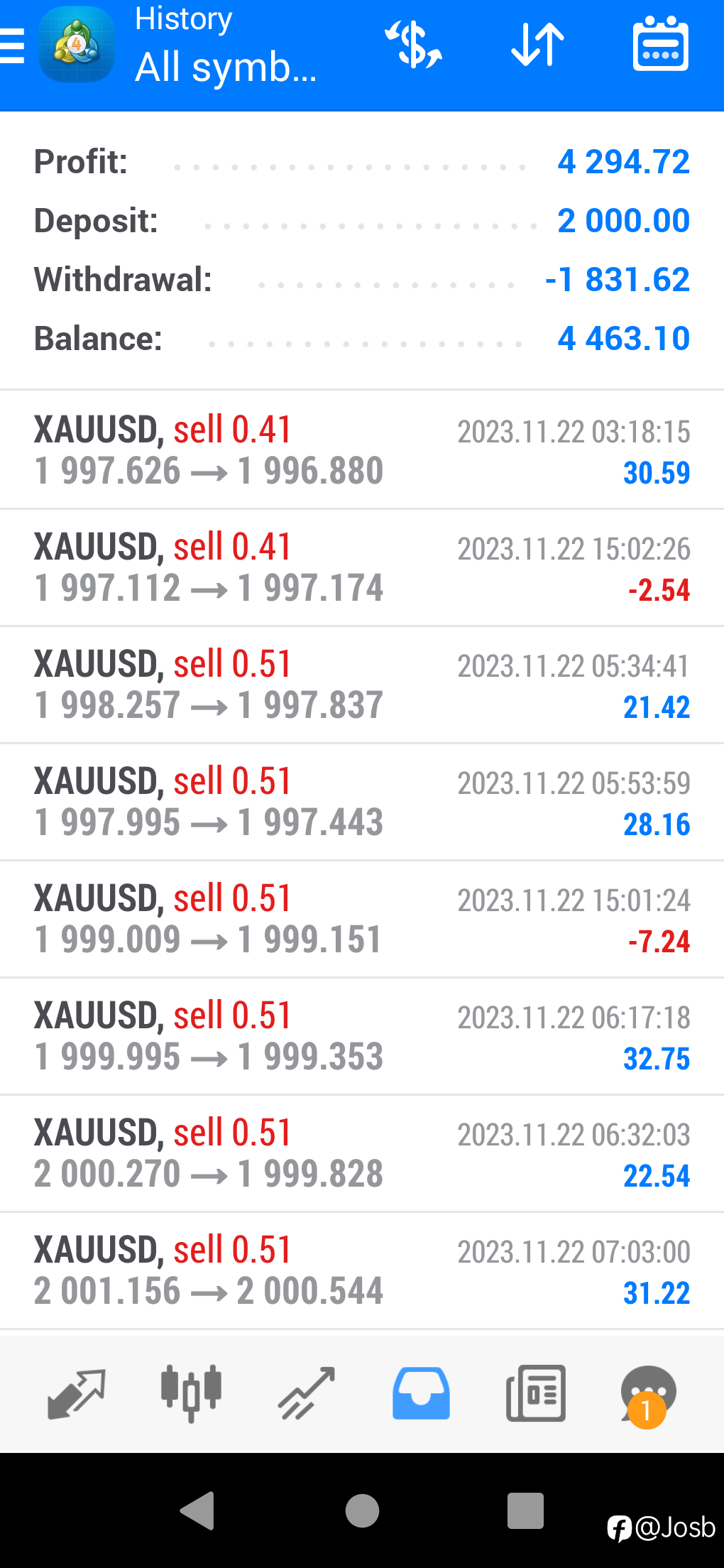This screenshot has height=1568, width=724.
Task: Open the trade with profit 30.59
Action: point(362,450)
